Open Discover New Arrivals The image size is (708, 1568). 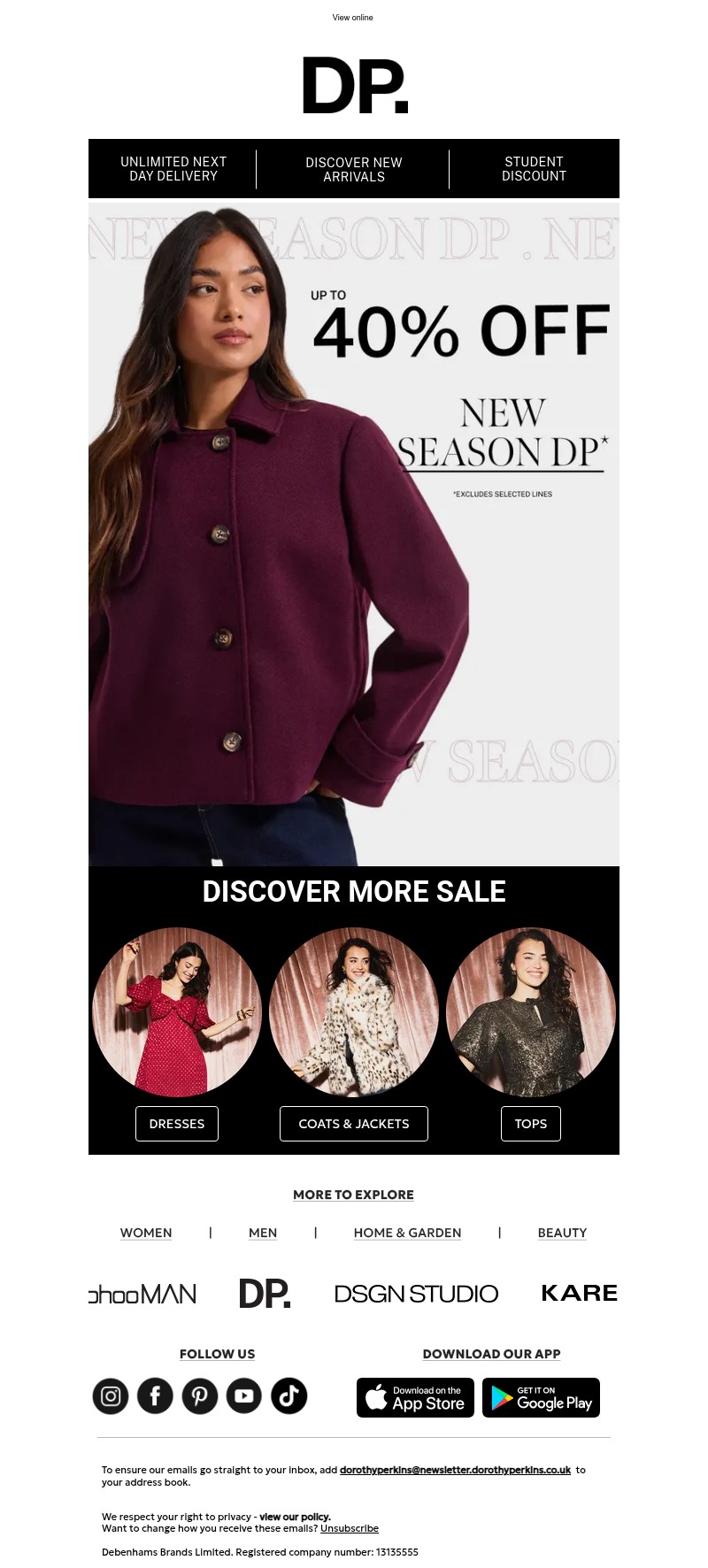[353, 169]
